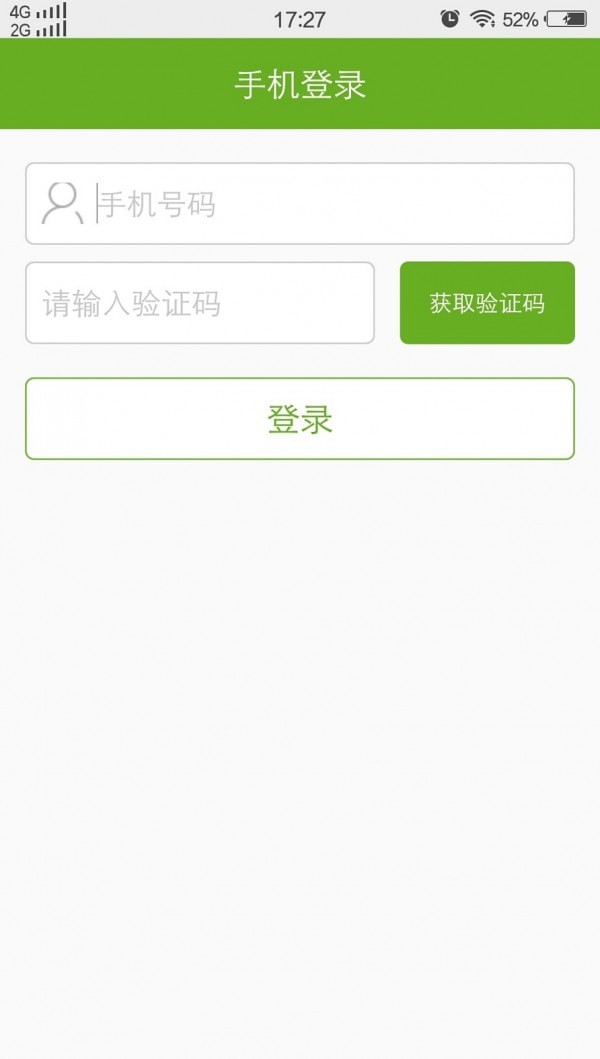Request a code with 获取验证码
Image resolution: width=600 pixels, height=1059 pixels.
pyautogui.click(x=487, y=303)
